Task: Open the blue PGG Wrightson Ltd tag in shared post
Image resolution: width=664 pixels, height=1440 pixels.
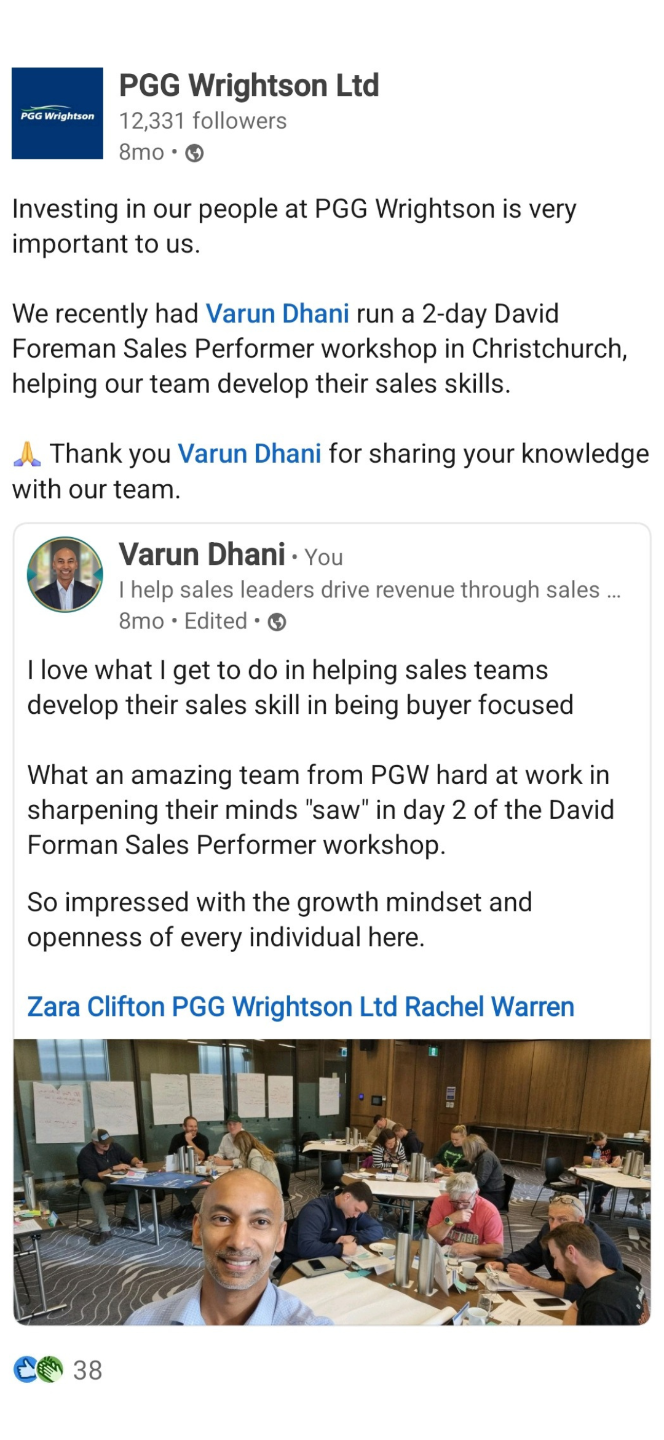Action: [285, 1006]
